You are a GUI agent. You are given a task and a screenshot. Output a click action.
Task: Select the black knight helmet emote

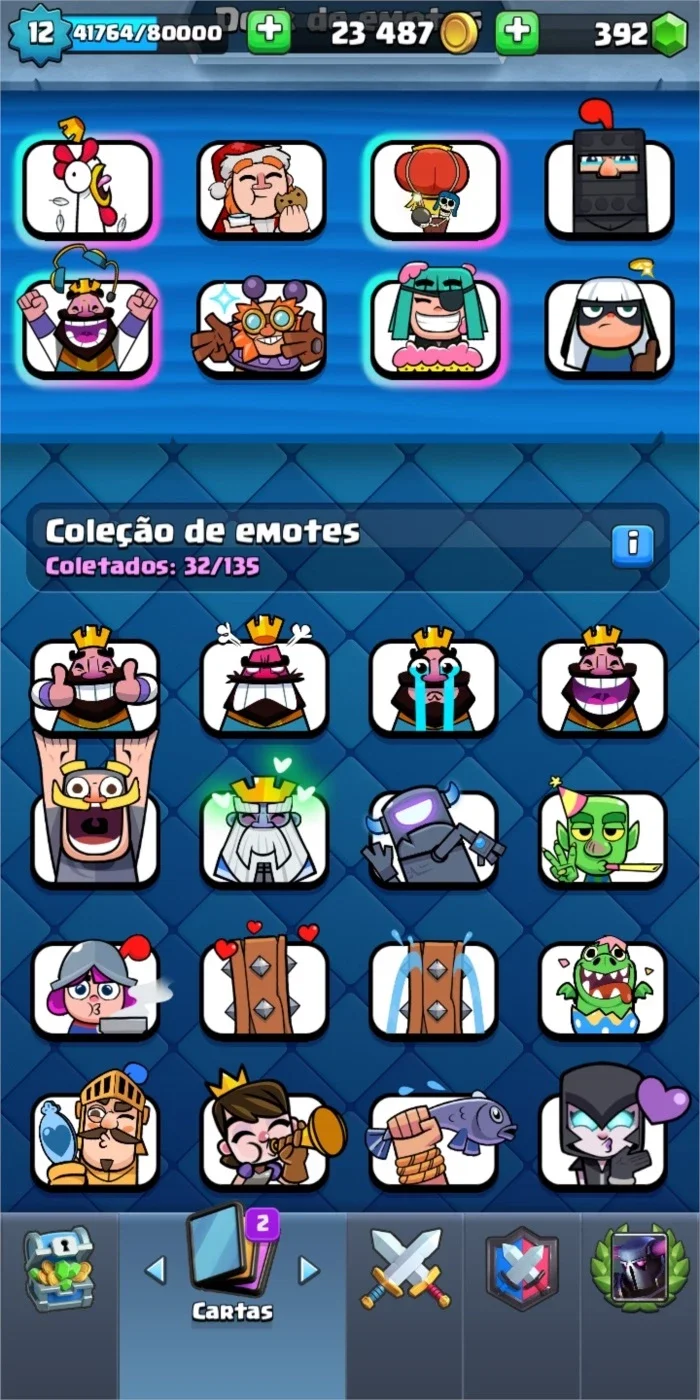(609, 180)
